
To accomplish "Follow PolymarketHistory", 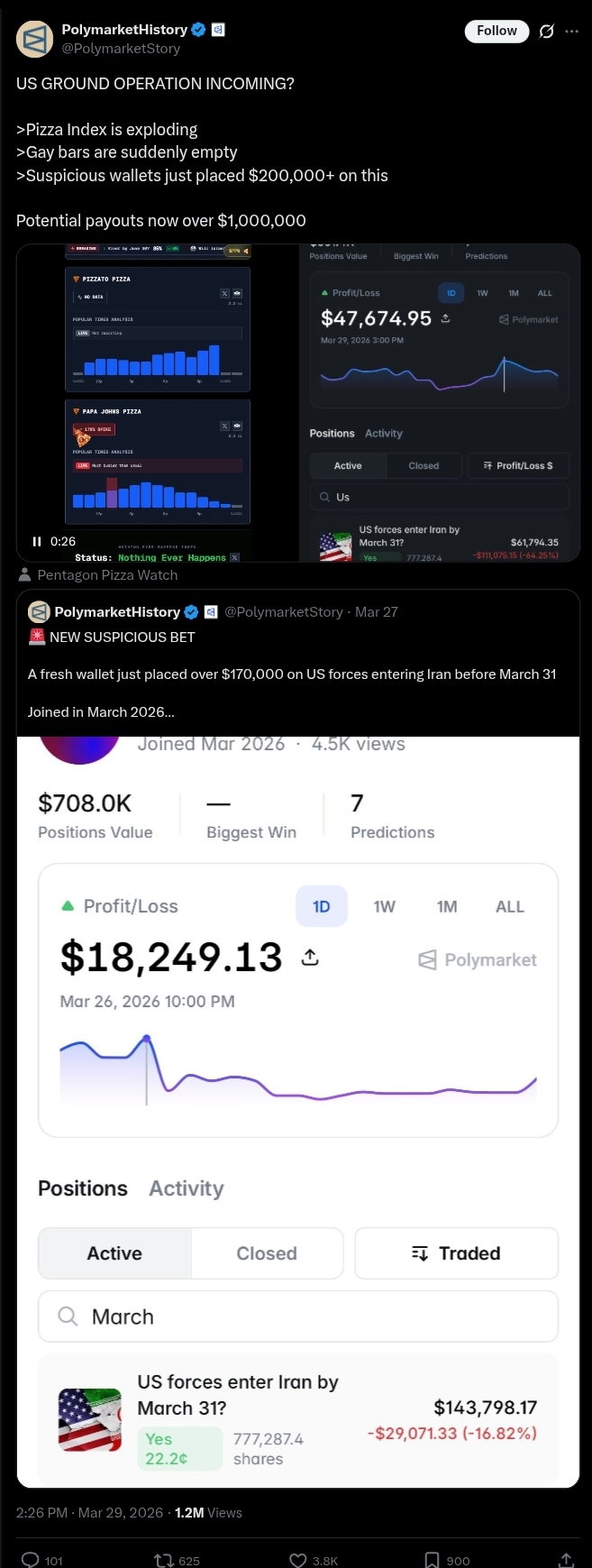I will pos(496,31).
